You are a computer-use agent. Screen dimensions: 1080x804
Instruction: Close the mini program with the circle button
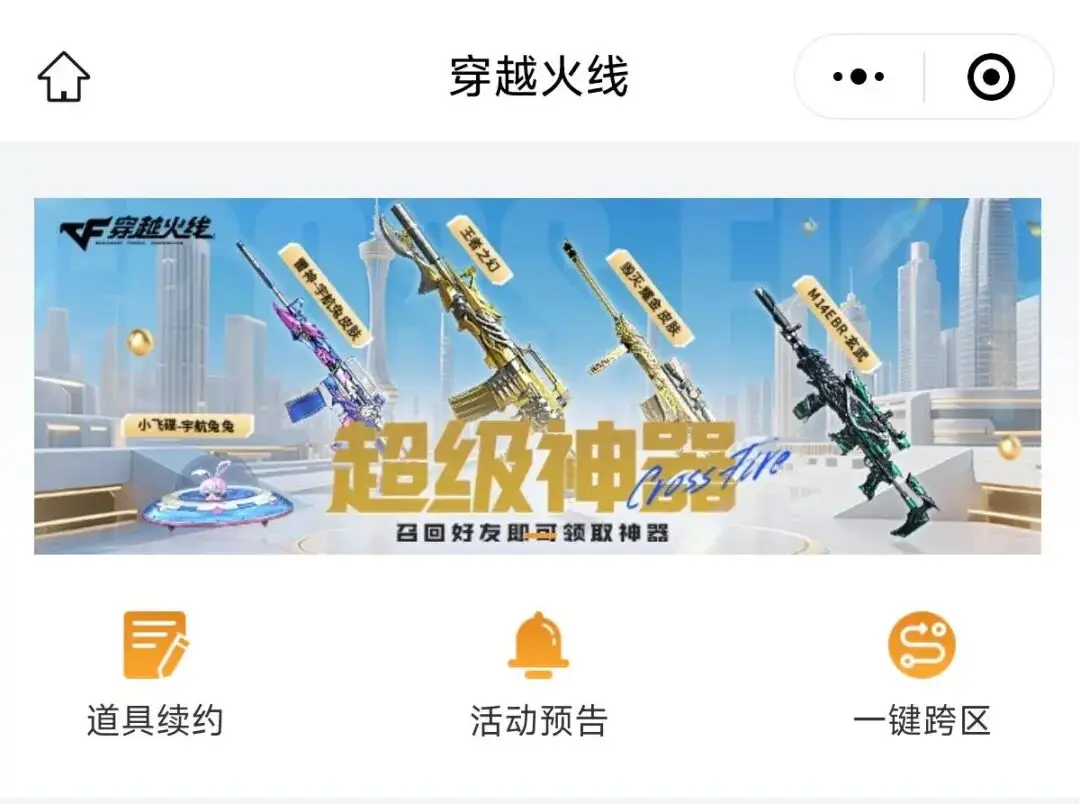pos(990,77)
